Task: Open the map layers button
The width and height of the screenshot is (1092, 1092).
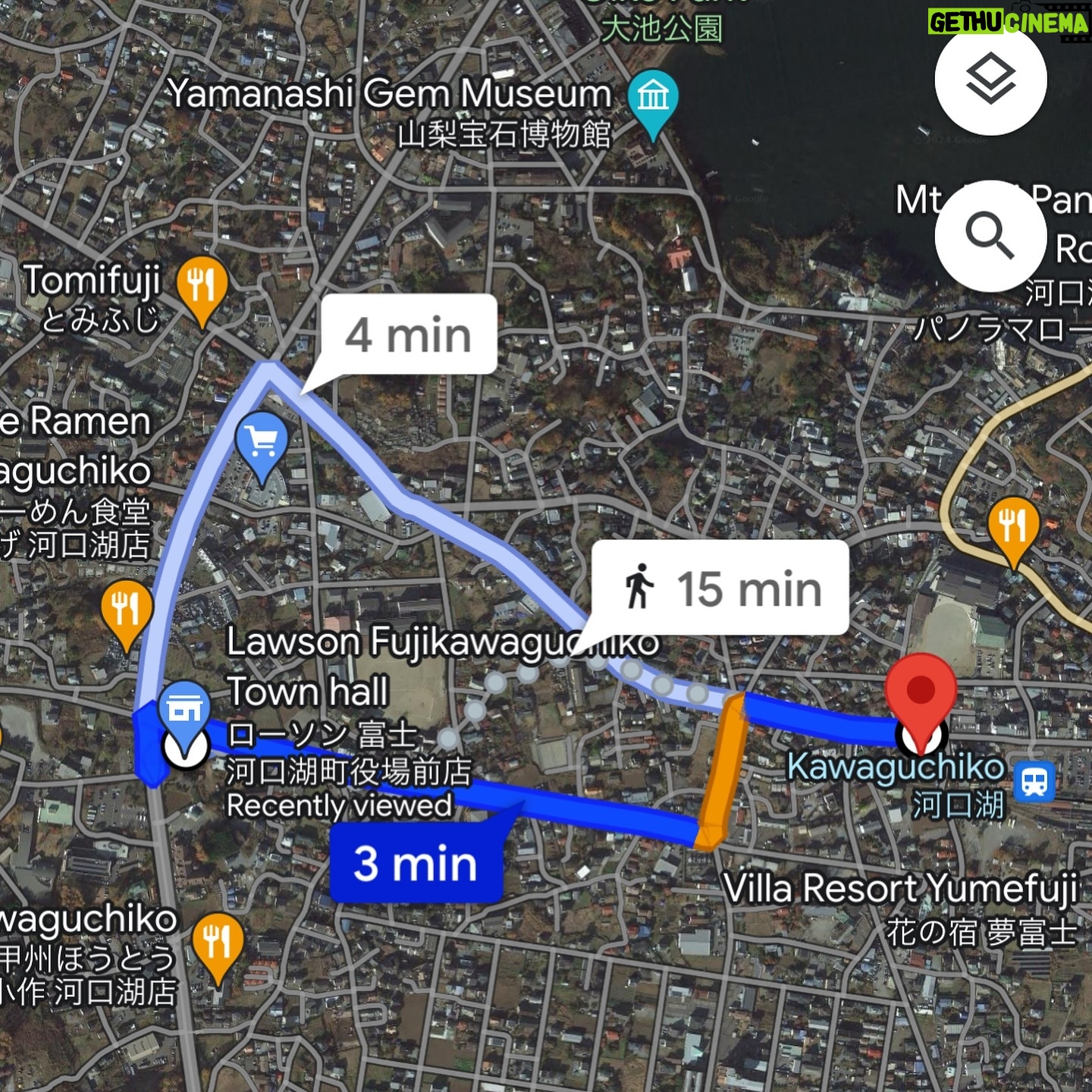Action: click(990, 80)
